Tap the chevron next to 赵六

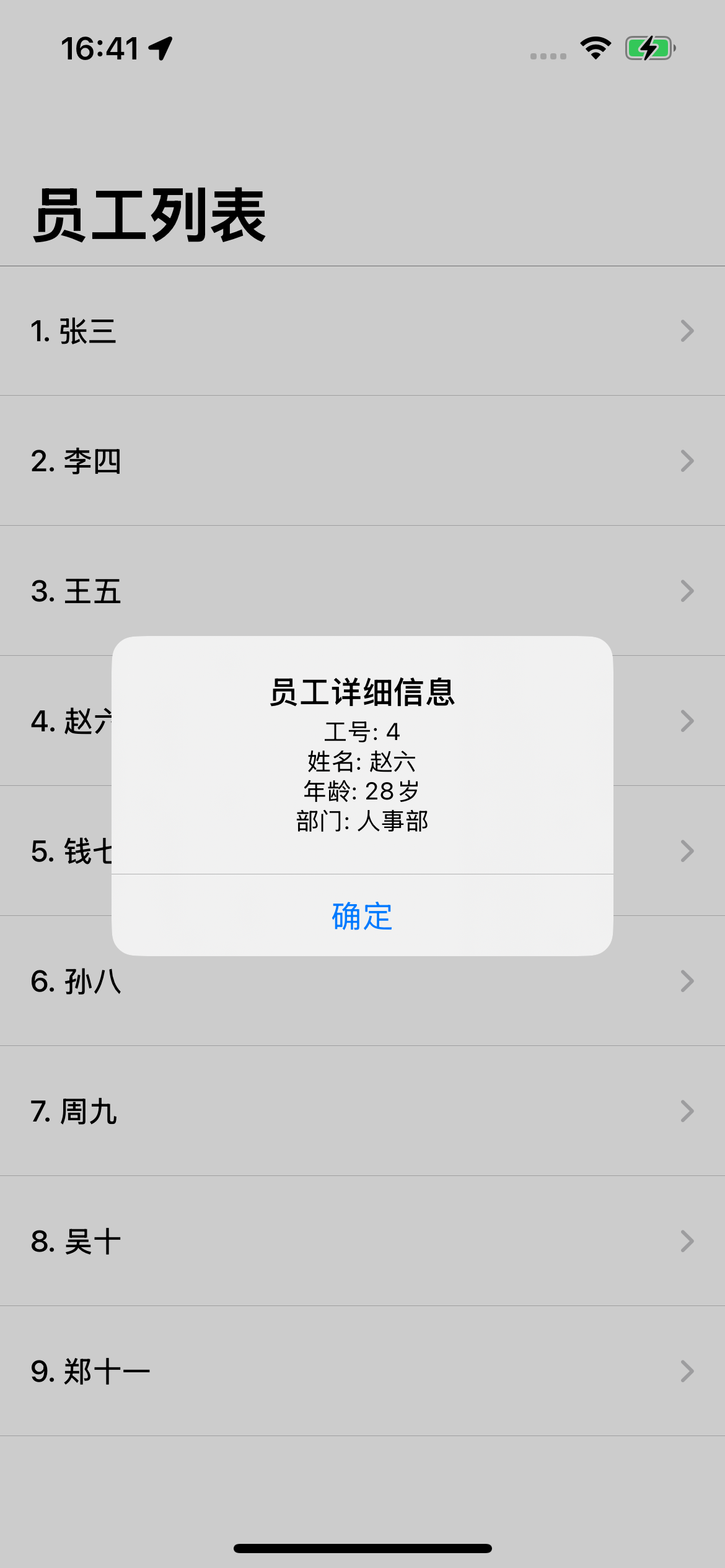687,721
